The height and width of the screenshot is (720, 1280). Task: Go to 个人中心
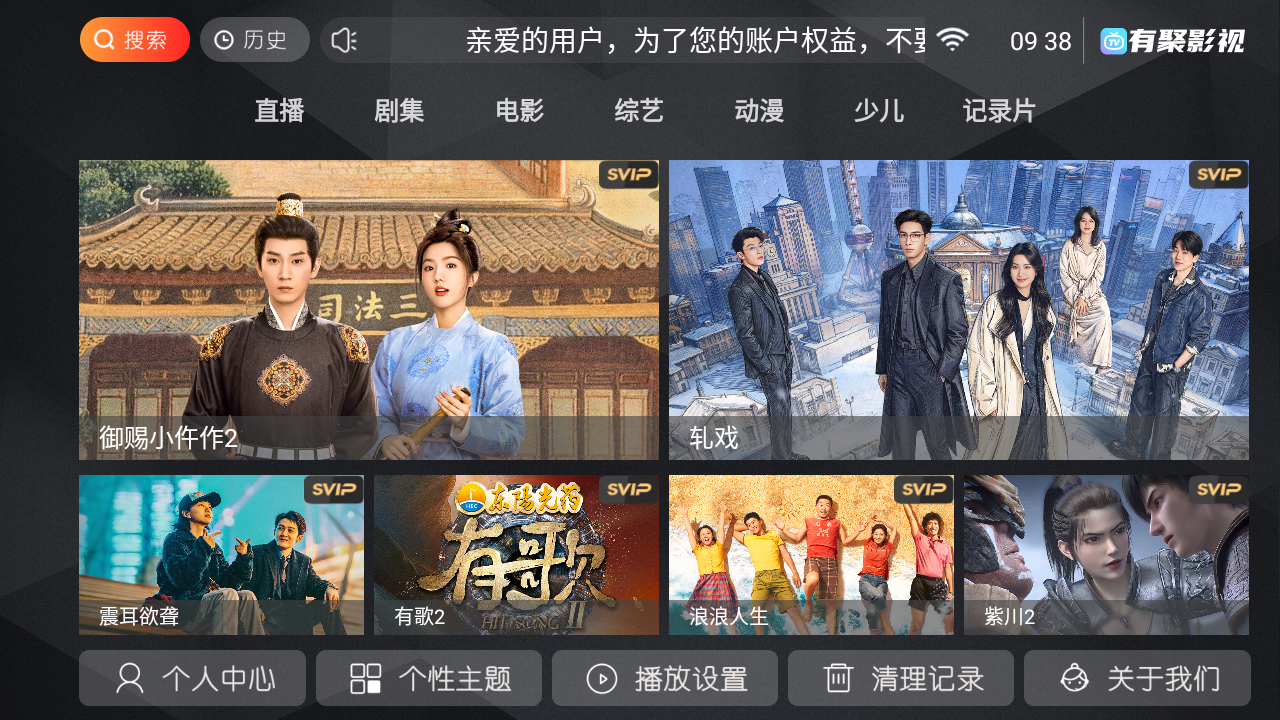(192, 678)
